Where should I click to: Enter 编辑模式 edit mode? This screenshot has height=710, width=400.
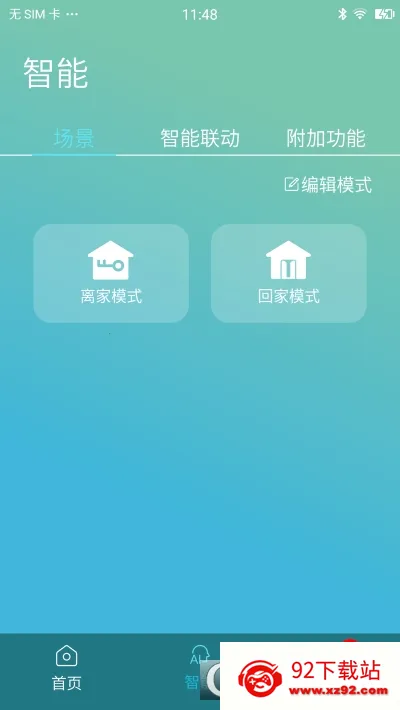pyautogui.click(x=328, y=185)
